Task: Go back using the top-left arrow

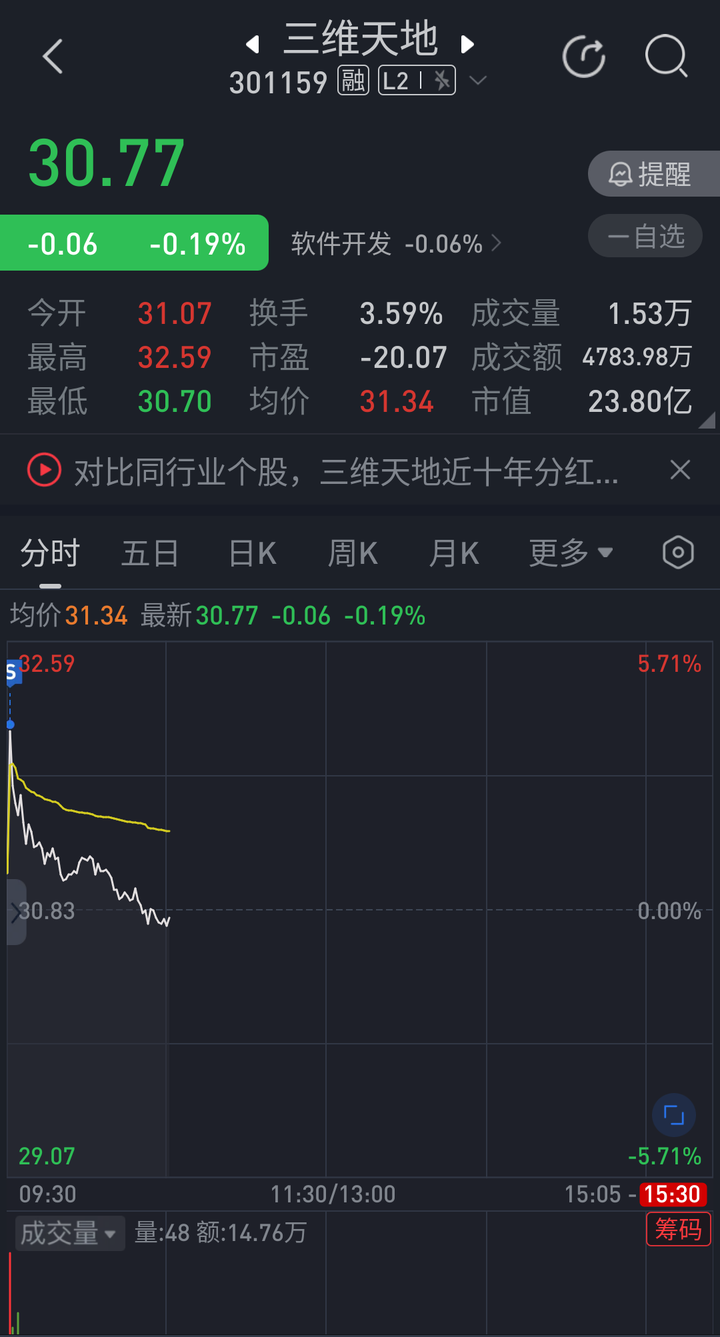Action: coord(53,57)
